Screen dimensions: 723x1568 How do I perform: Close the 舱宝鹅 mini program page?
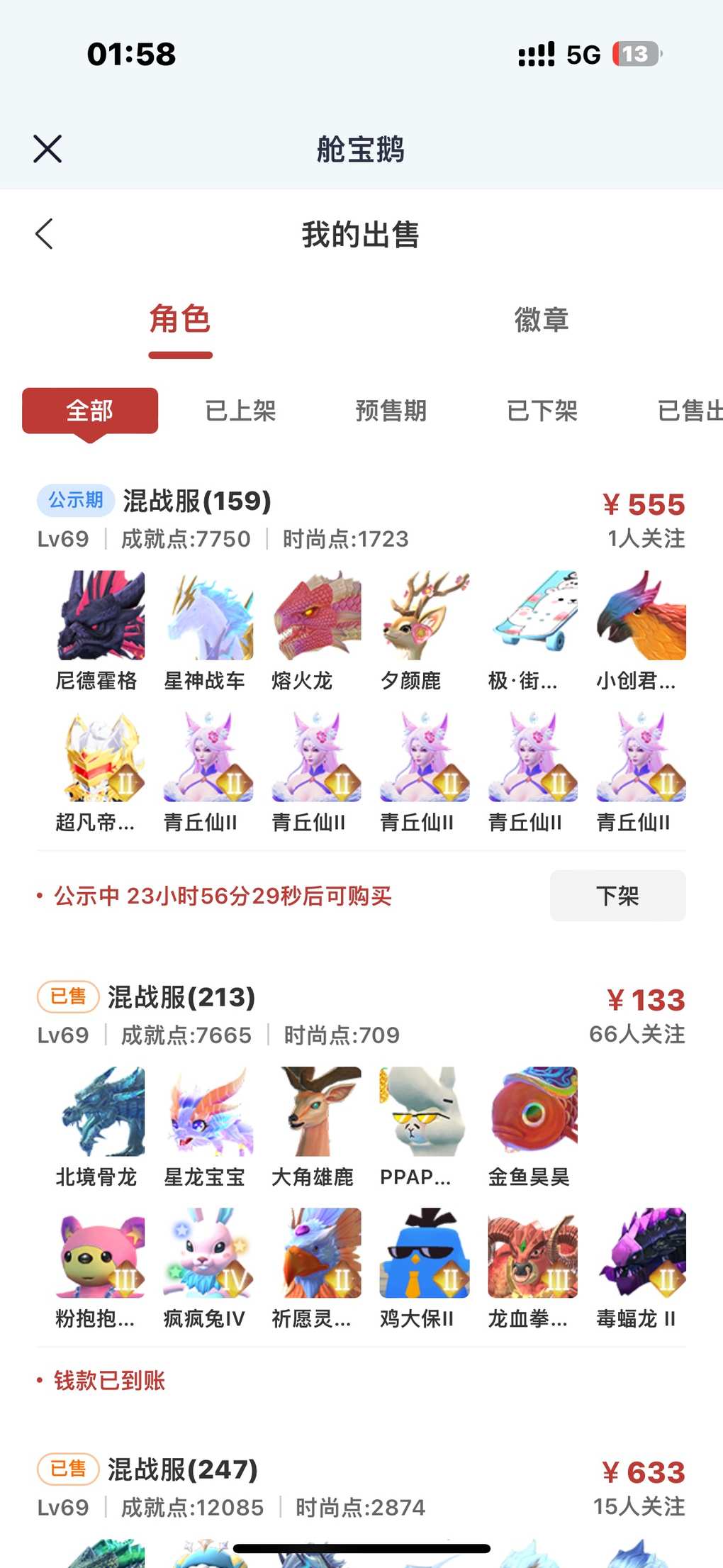pyautogui.click(x=47, y=149)
